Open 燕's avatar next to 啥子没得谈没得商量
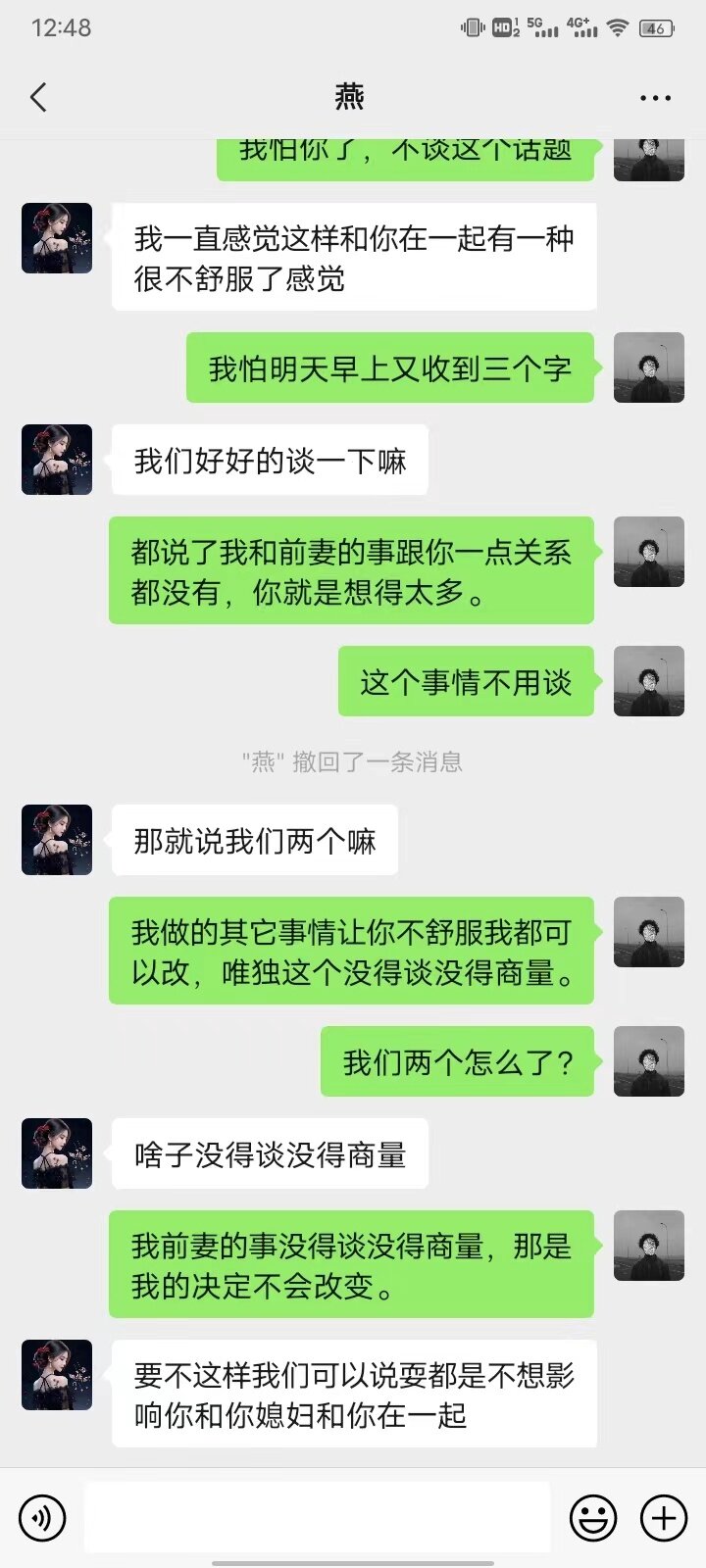 coord(57,1153)
